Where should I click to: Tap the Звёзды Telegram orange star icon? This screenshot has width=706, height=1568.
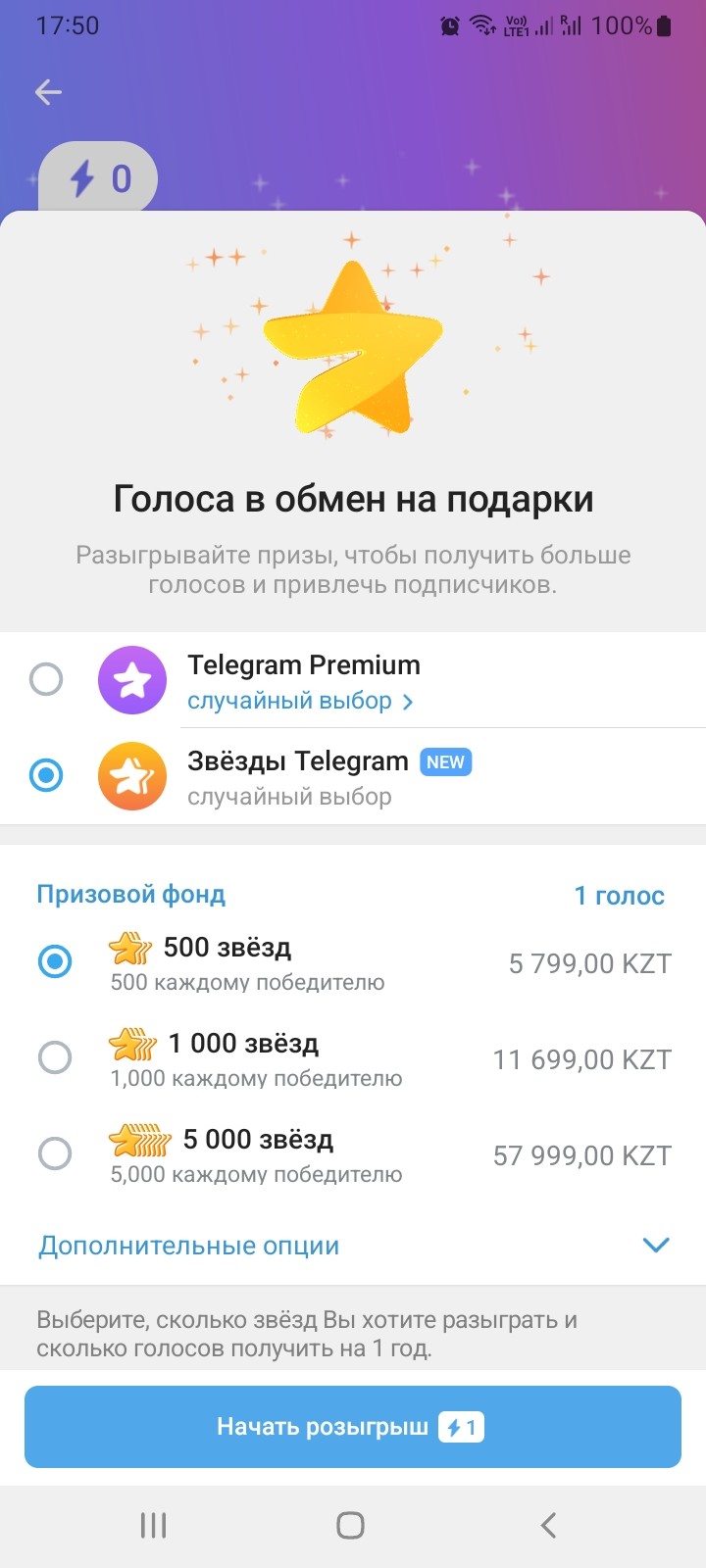point(131,776)
